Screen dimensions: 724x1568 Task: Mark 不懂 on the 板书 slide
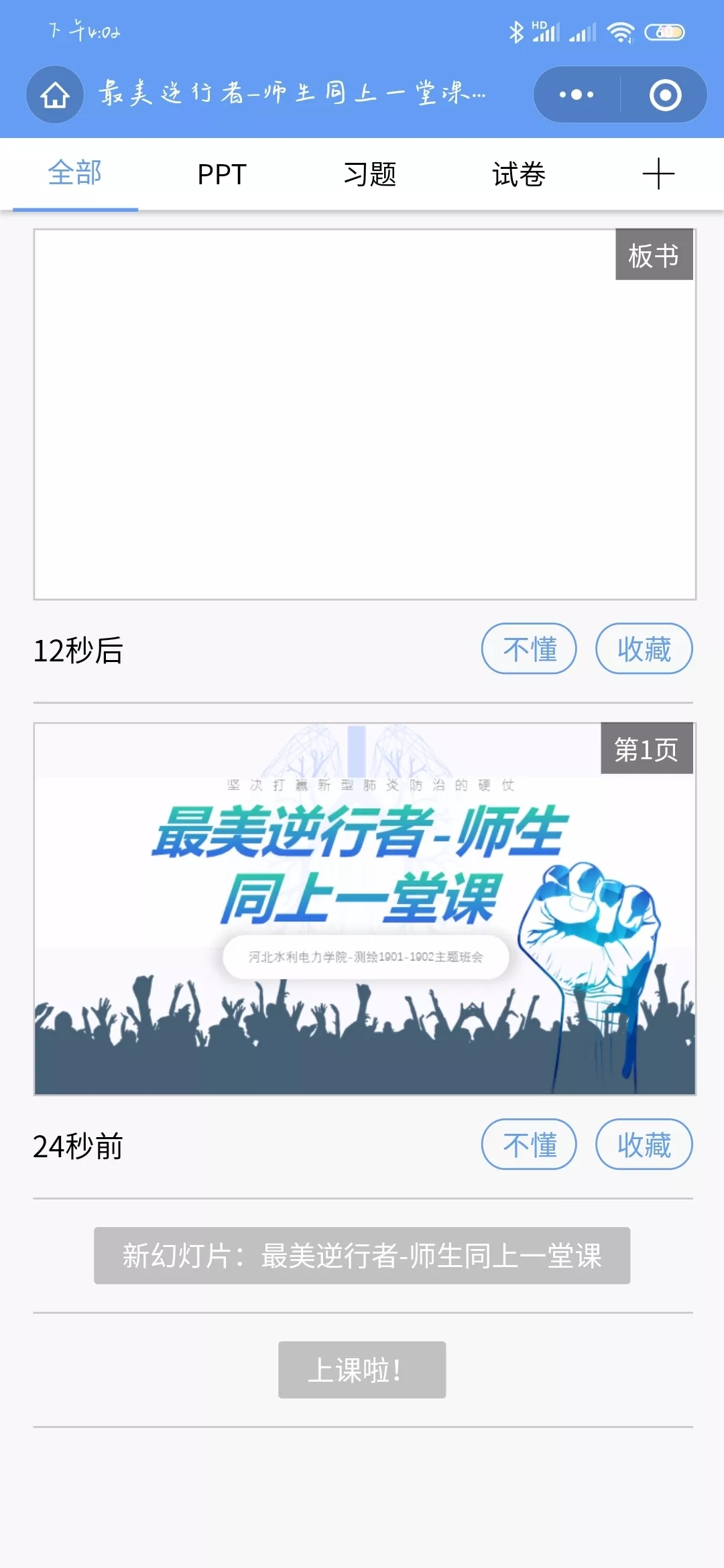pos(529,649)
